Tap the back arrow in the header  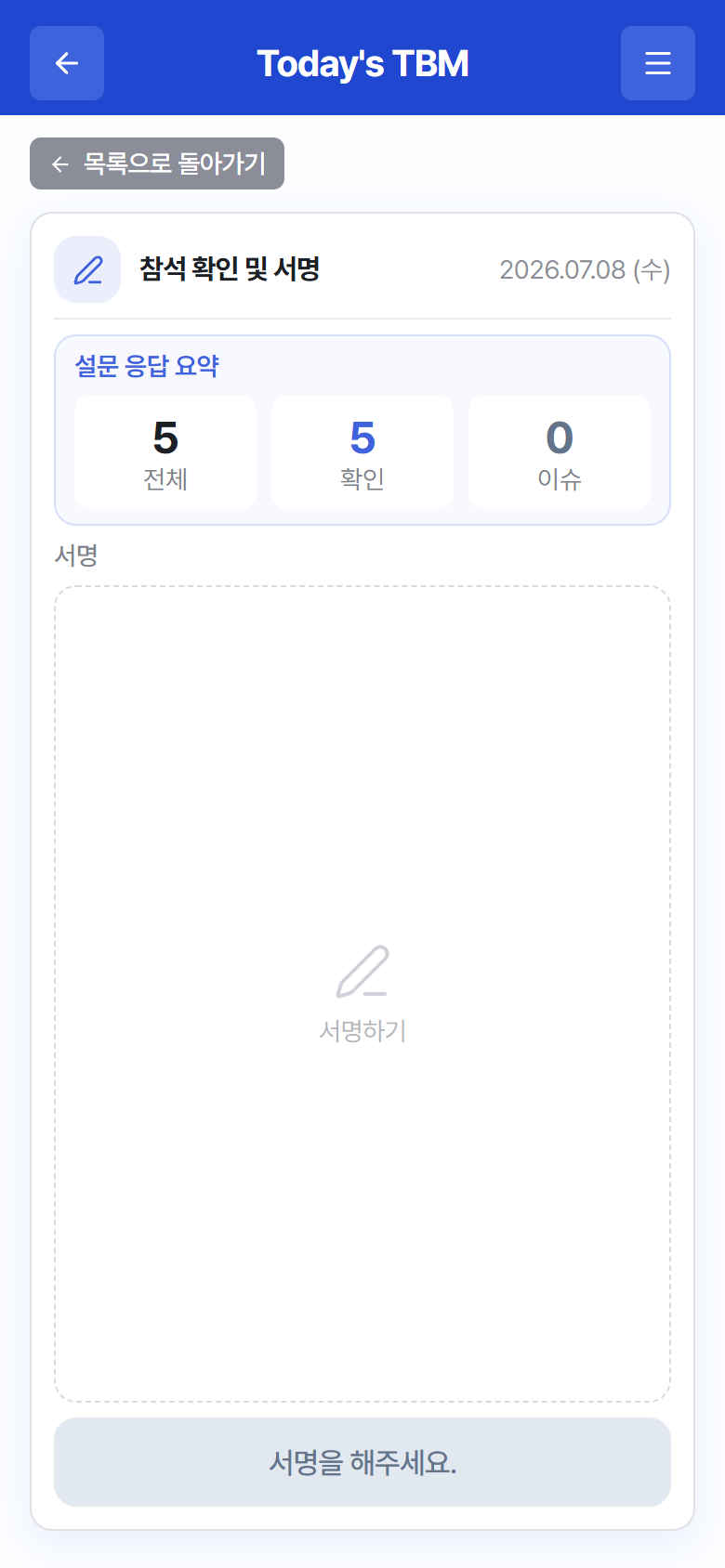click(67, 63)
